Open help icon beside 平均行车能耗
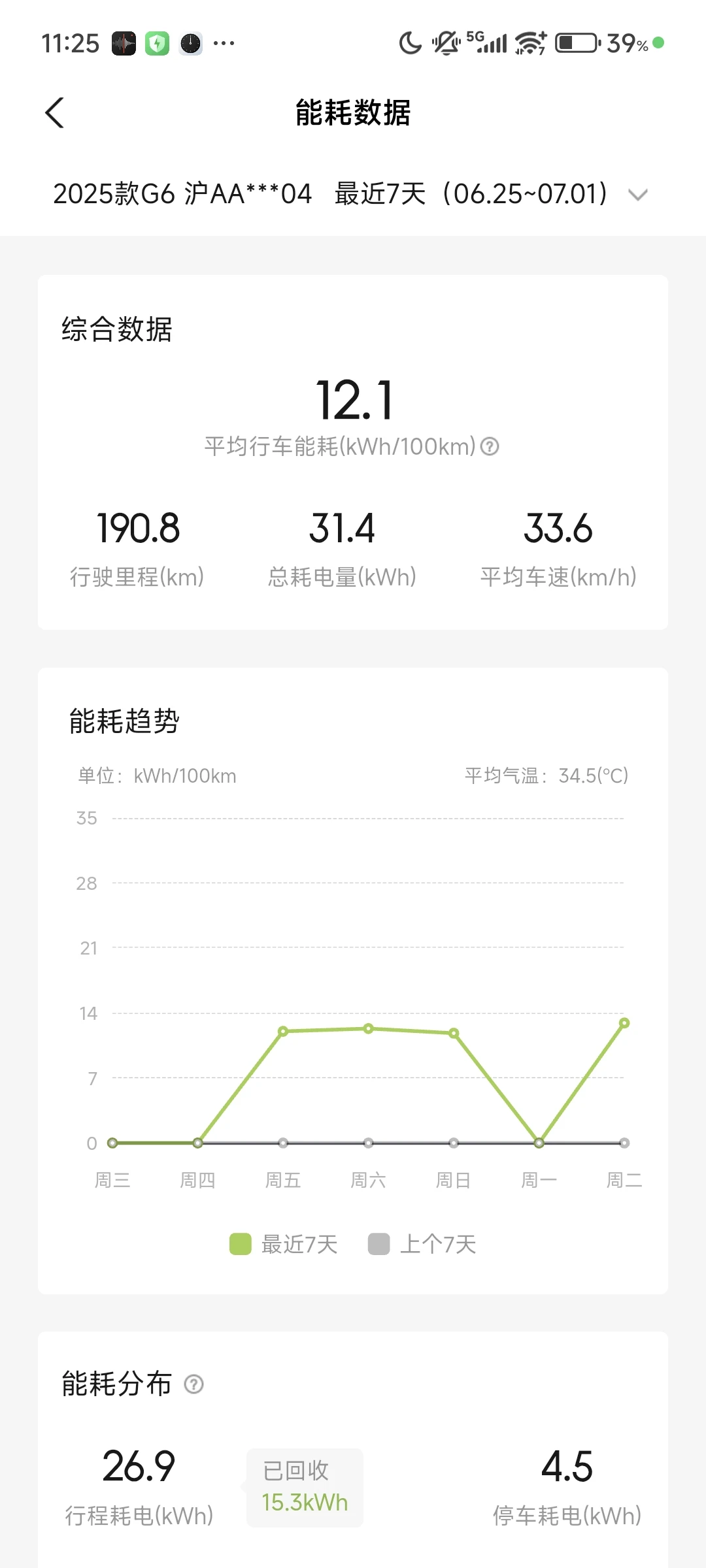706x1568 pixels. 490,446
